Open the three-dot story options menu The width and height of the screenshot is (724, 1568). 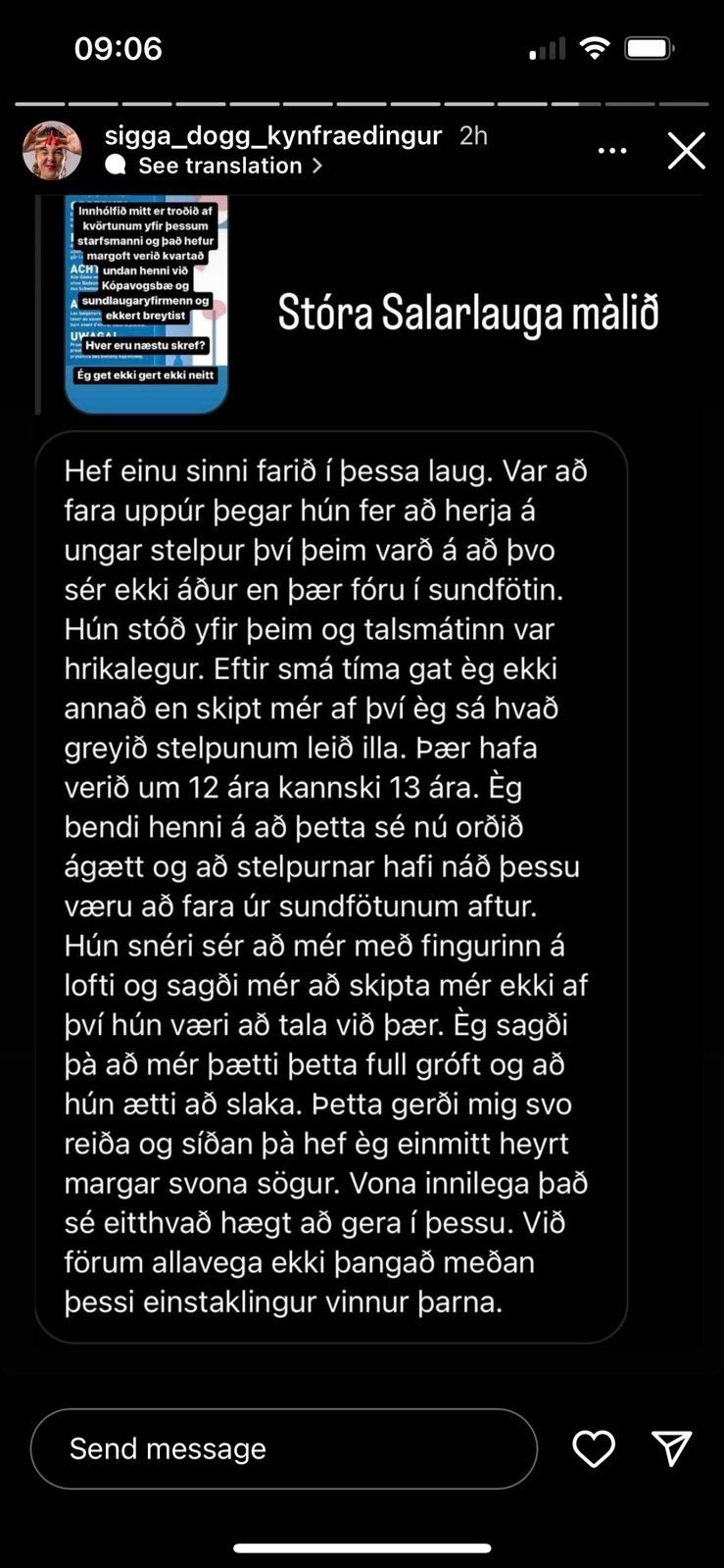(612, 151)
